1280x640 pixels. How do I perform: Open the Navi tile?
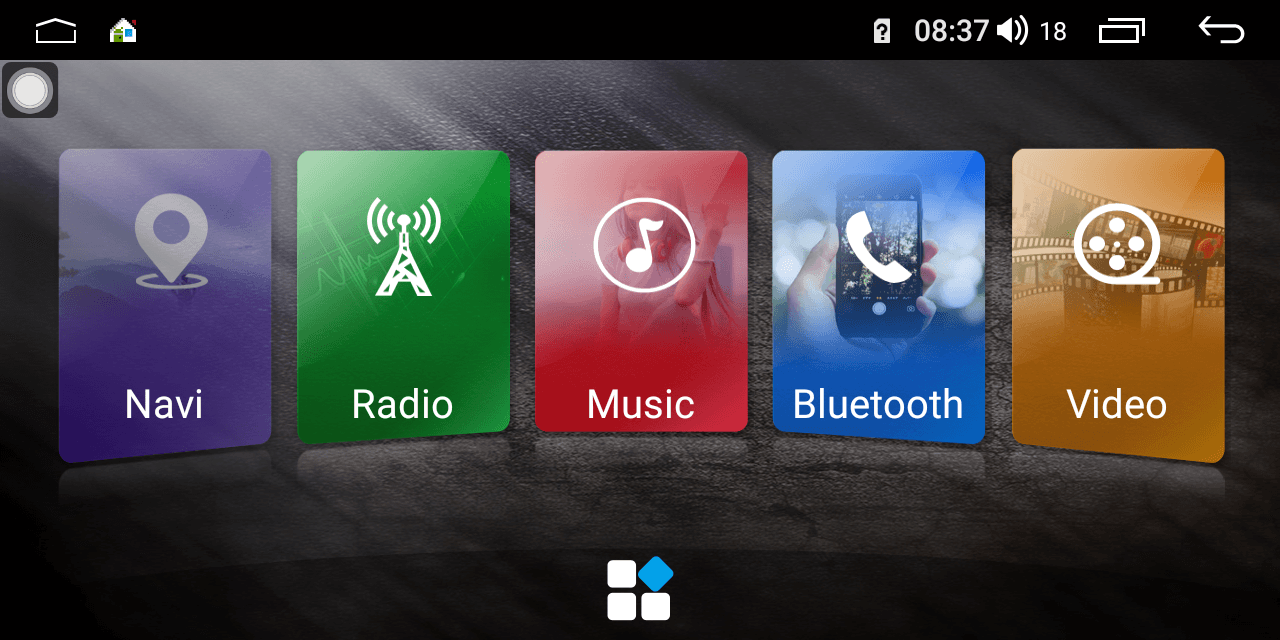(165, 305)
